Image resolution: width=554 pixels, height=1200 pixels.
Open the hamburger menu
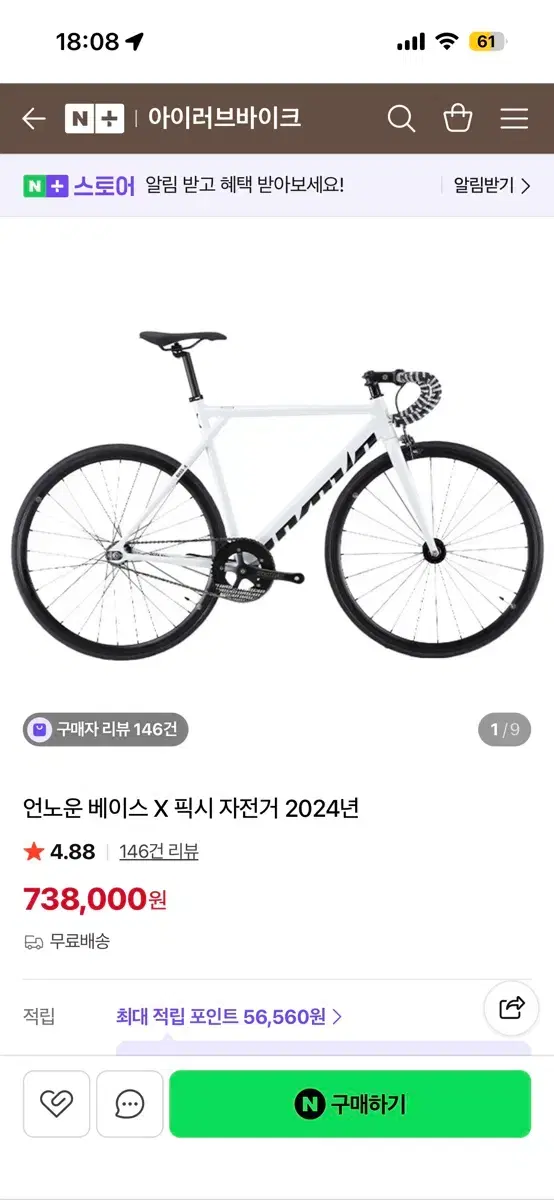(x=514, y=119)
